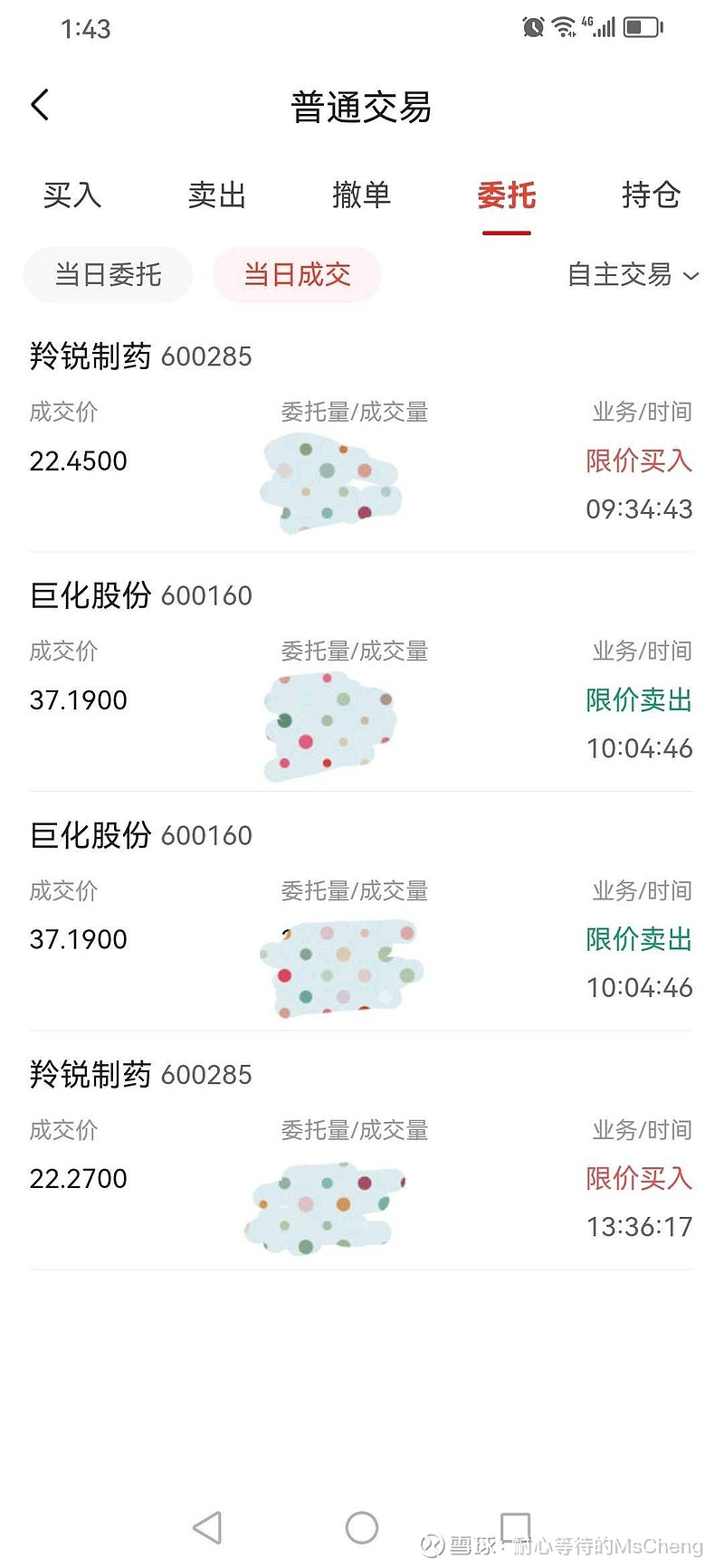Tap the system back triangle
The width and height of the screenshot is (724, 1568).
pyautogui.click(x=207, y=1528)
